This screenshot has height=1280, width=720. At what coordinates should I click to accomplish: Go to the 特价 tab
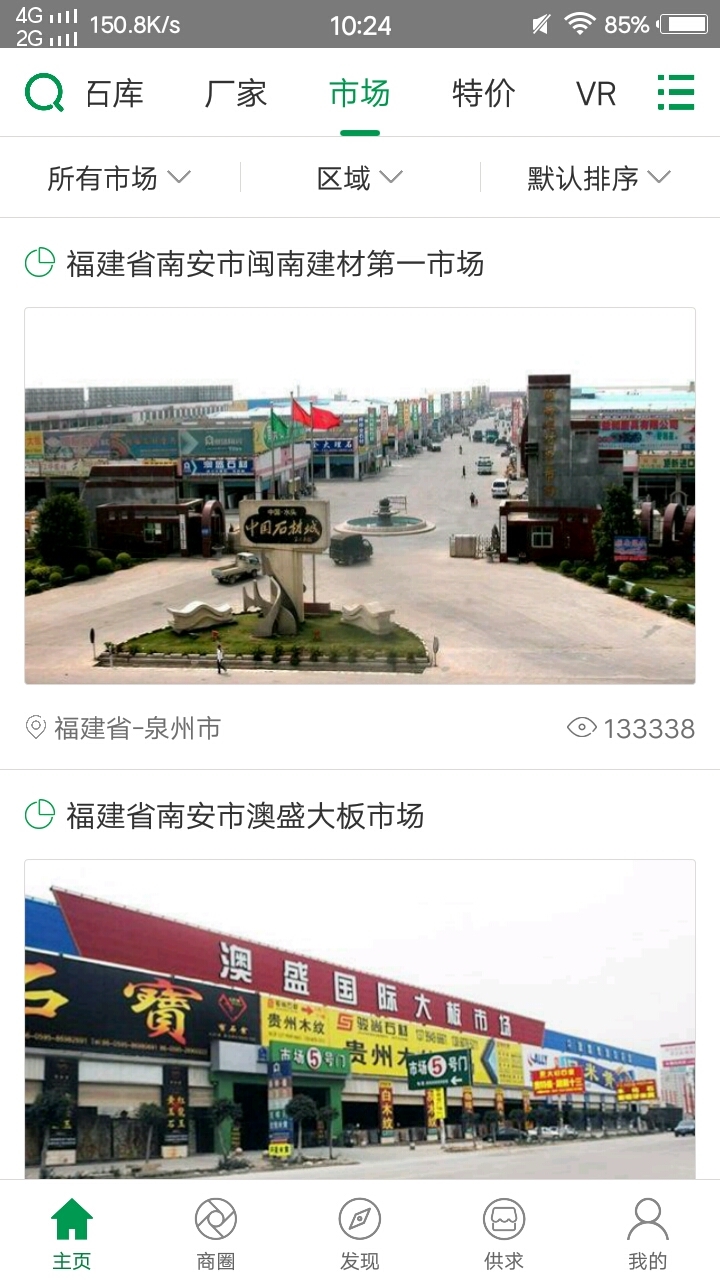(483, 94)
